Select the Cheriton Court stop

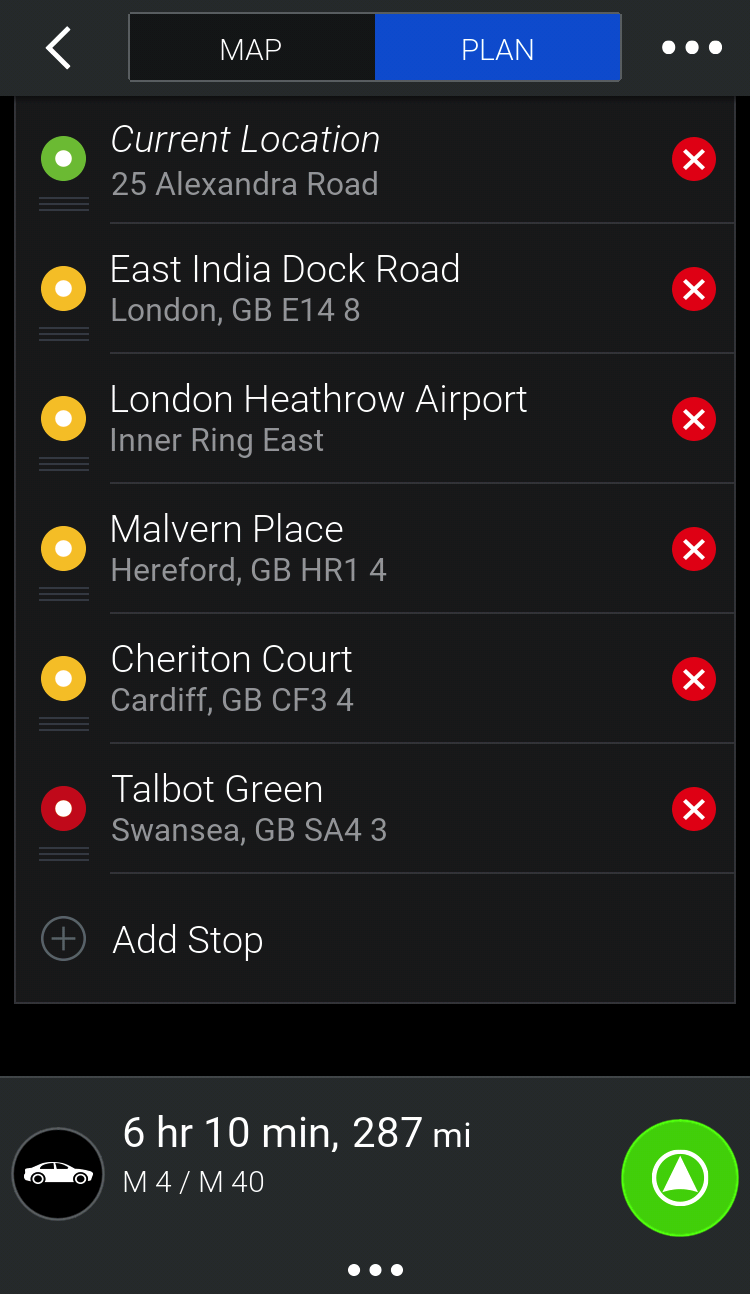point(232,678)
